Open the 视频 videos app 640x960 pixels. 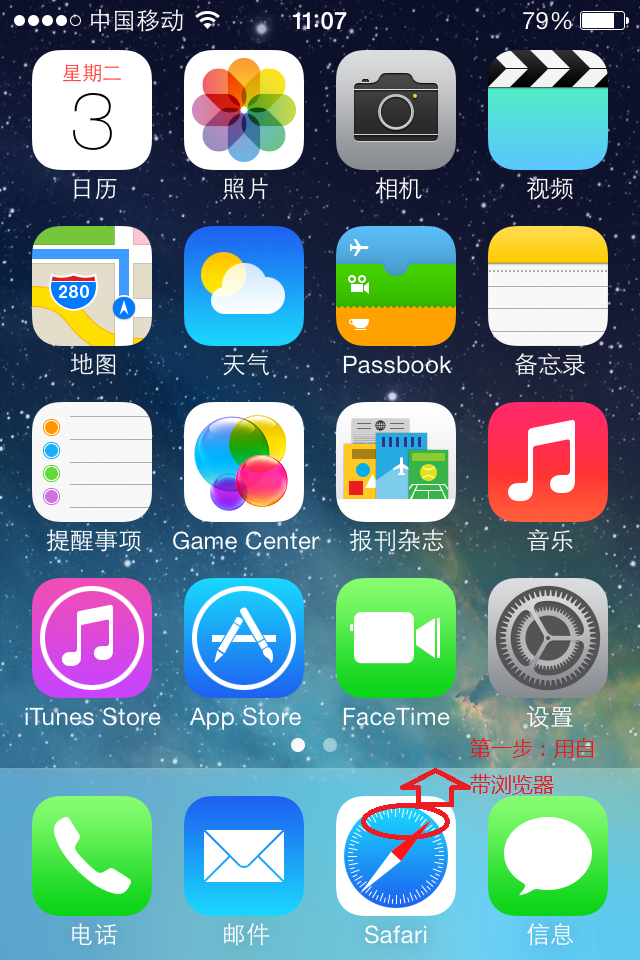pyautogui.click(x=548, y=110)
